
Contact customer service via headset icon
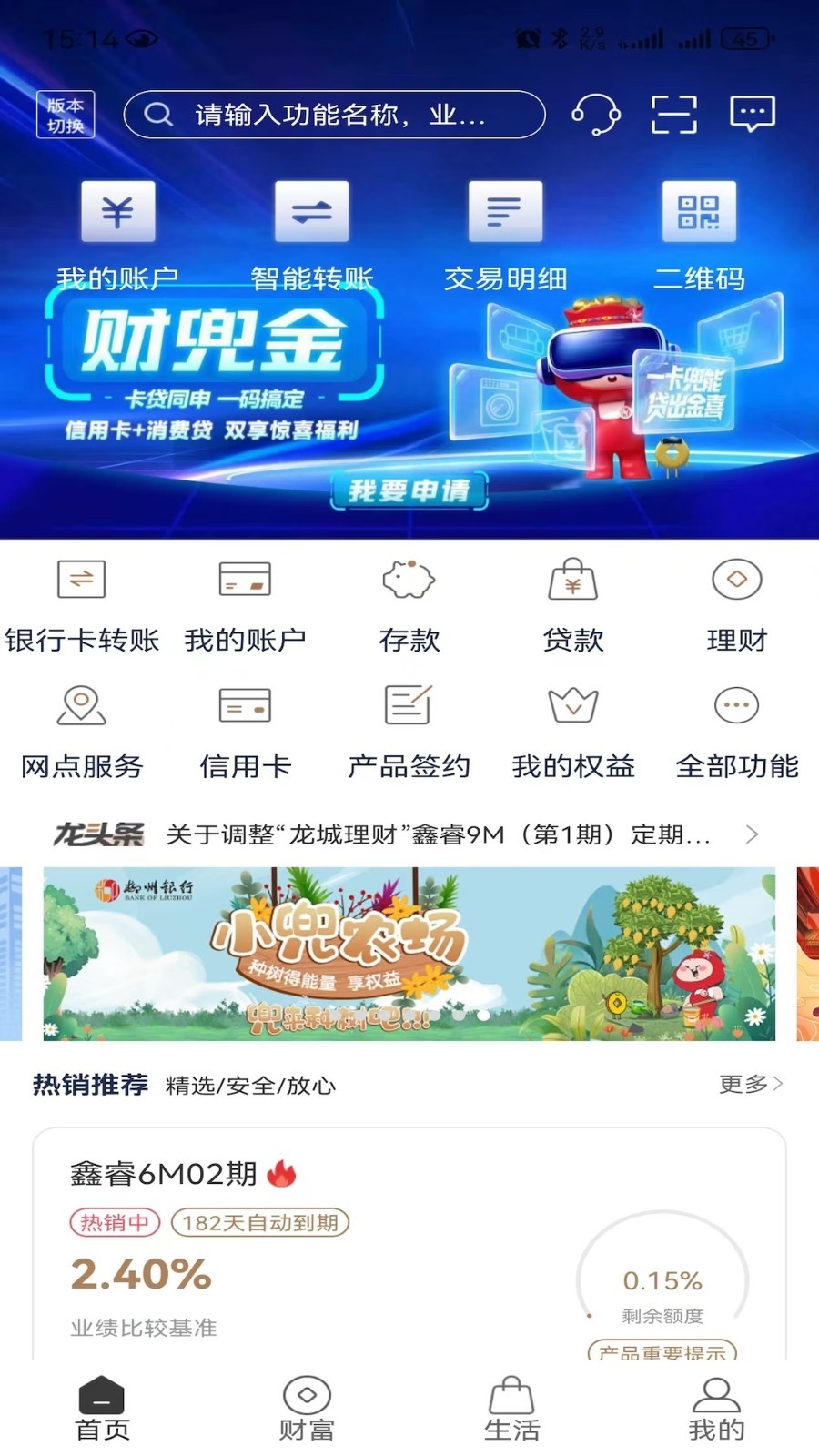(x=596, y=115)
